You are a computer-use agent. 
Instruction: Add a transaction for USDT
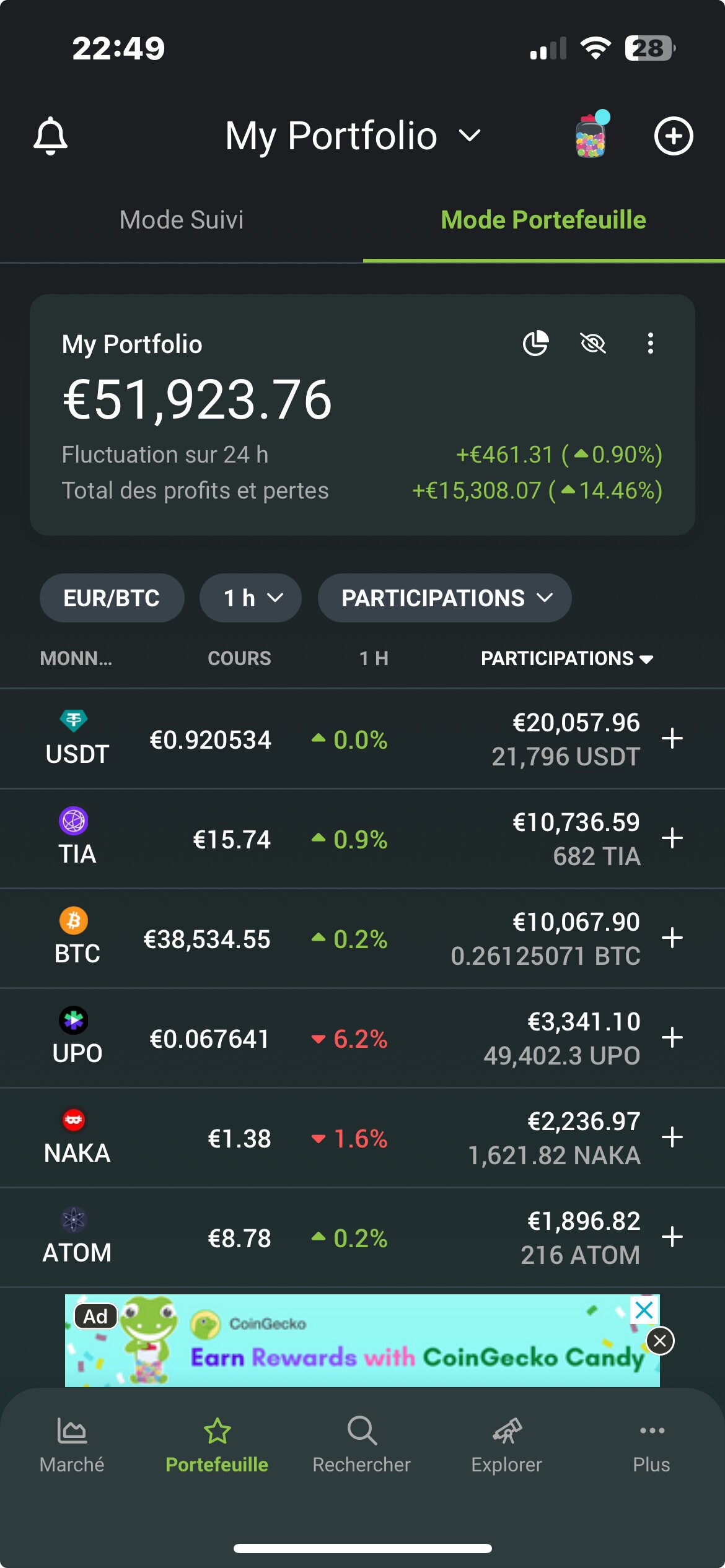coord(672,739)
